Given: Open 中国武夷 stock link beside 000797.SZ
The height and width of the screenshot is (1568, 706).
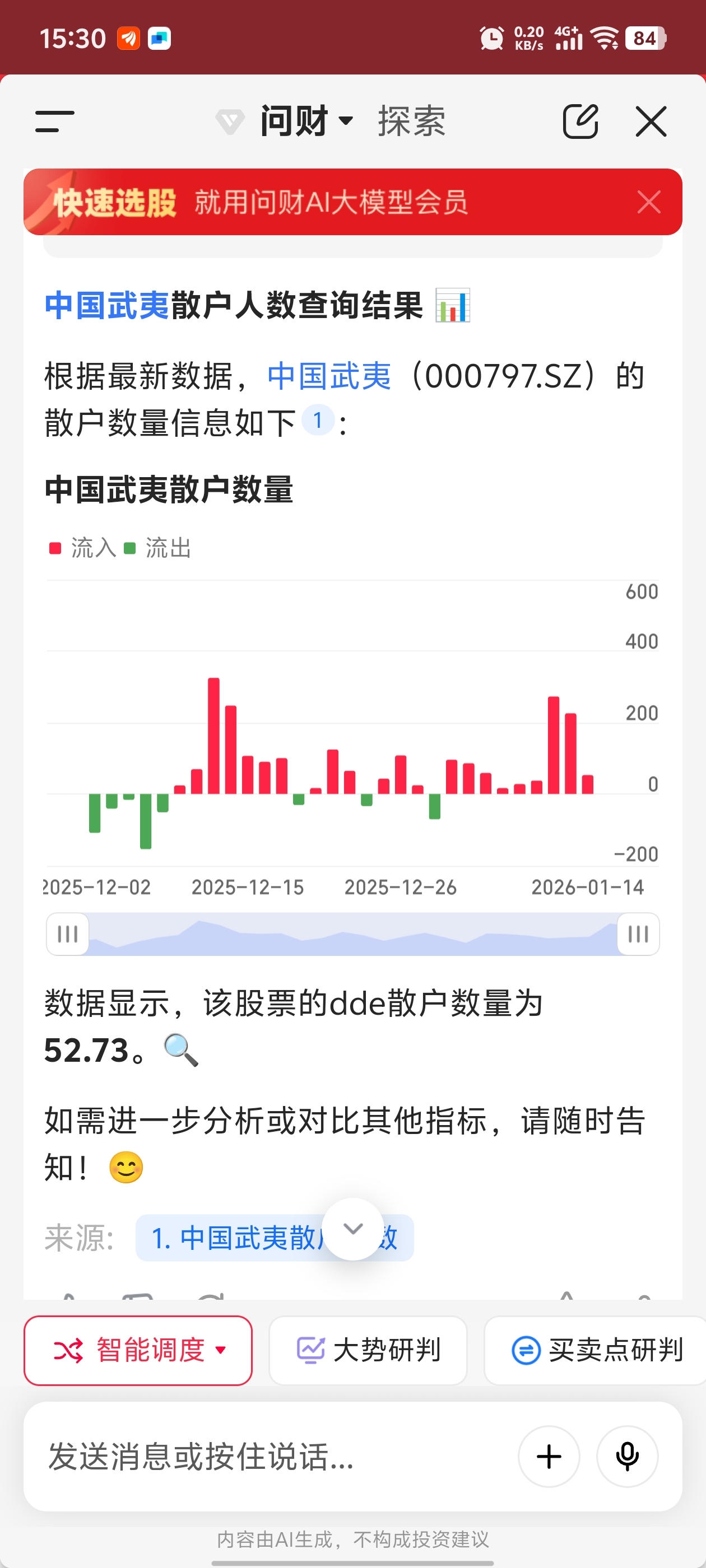Looking at the screenshot, I should [329, 376].
